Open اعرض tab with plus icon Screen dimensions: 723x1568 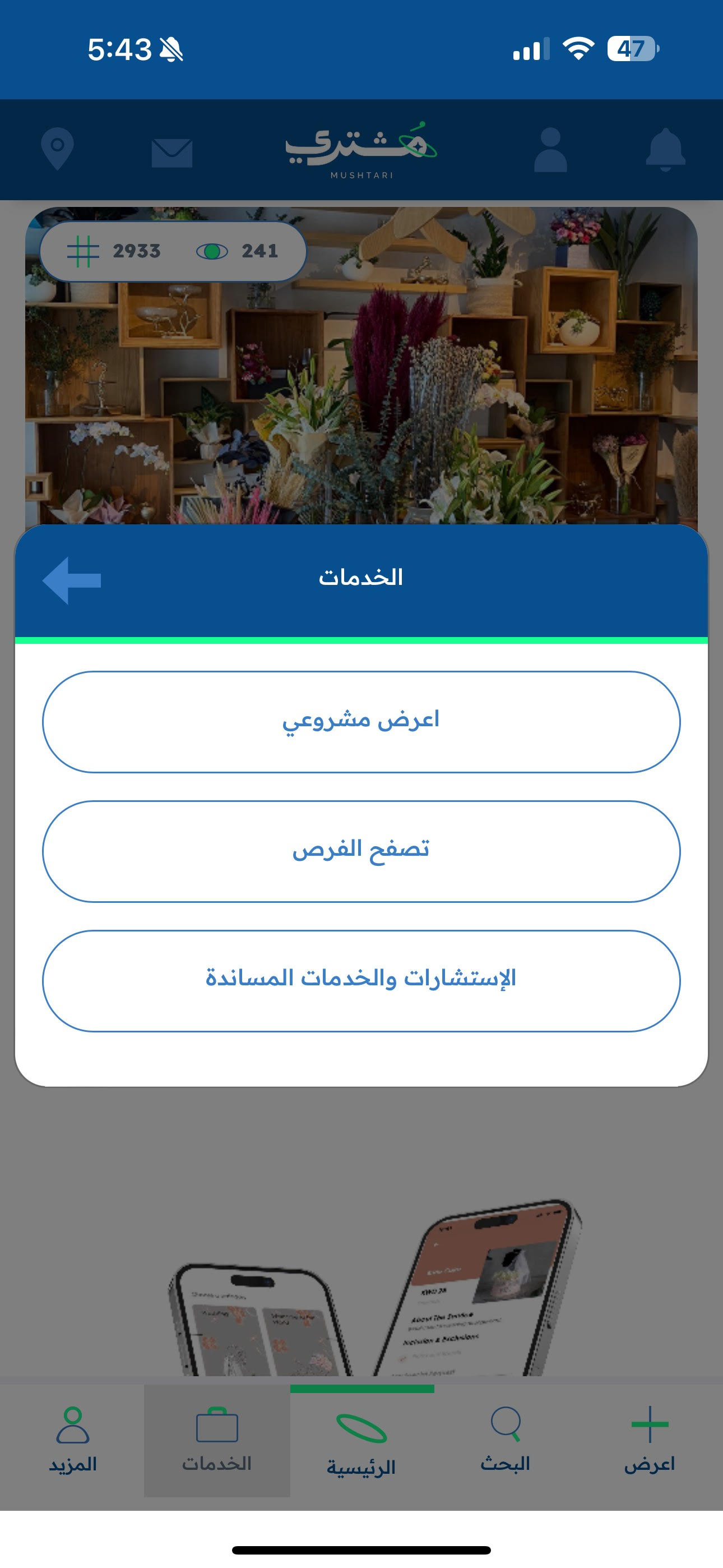[650, 1440]
